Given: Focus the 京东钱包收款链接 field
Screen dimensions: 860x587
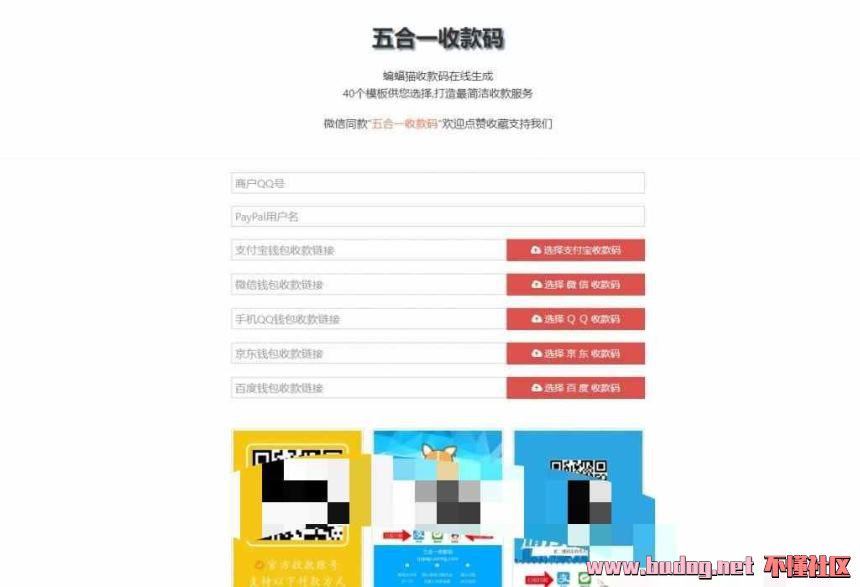Looking at the screenshot, I should 368,353.
